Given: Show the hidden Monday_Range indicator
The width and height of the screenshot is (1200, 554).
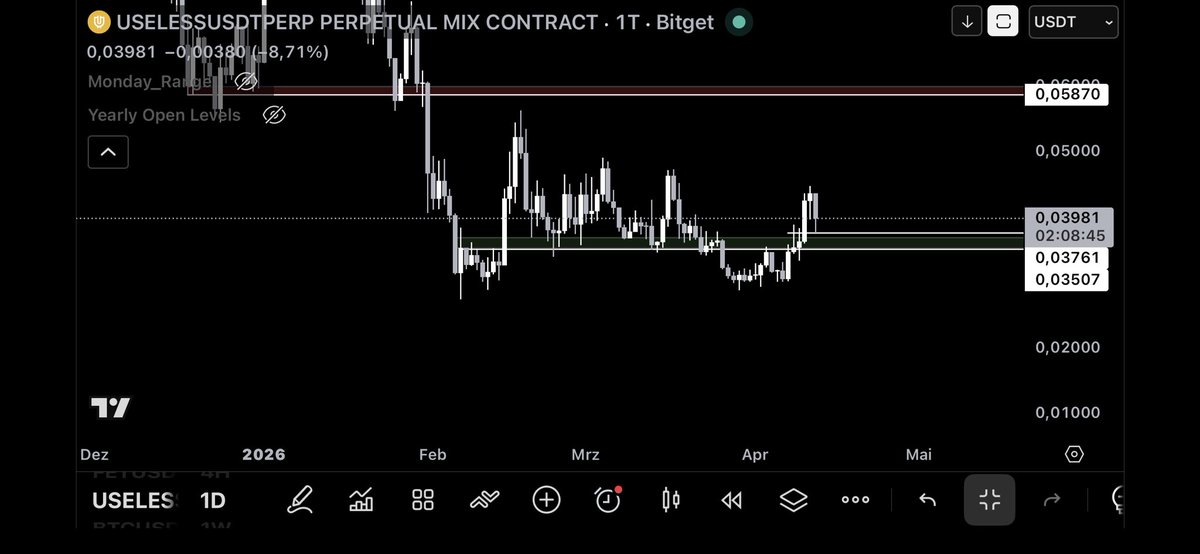Looking at the screenshot, I should 246,82.
